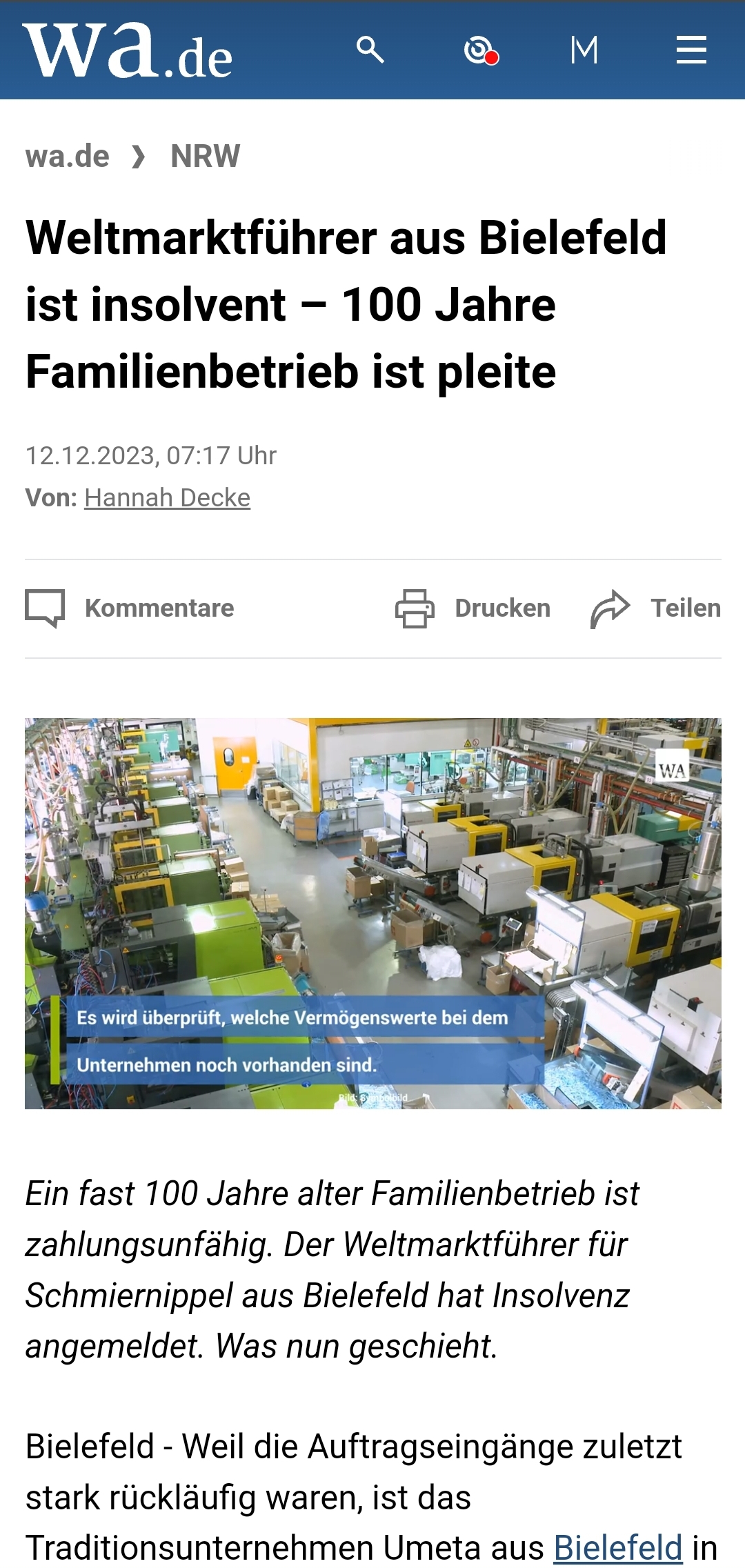Open the Kommentare section
745x1568 pixels.
[x=130, y=608]
